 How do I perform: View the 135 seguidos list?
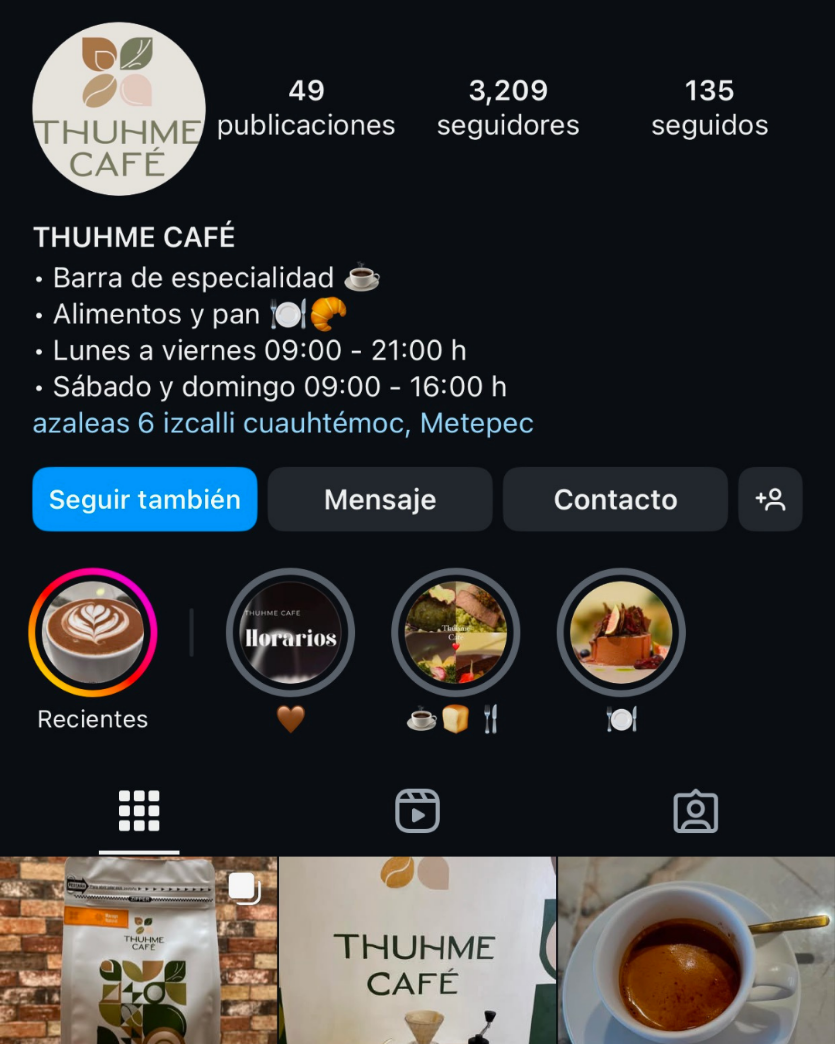coord(709,108)
